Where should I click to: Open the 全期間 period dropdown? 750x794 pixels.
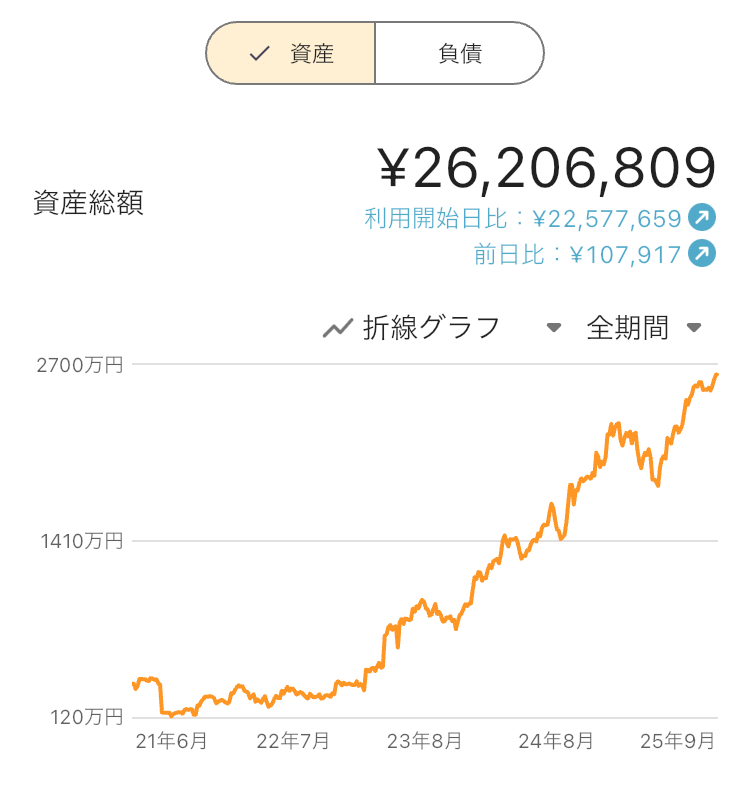point(643,327)
